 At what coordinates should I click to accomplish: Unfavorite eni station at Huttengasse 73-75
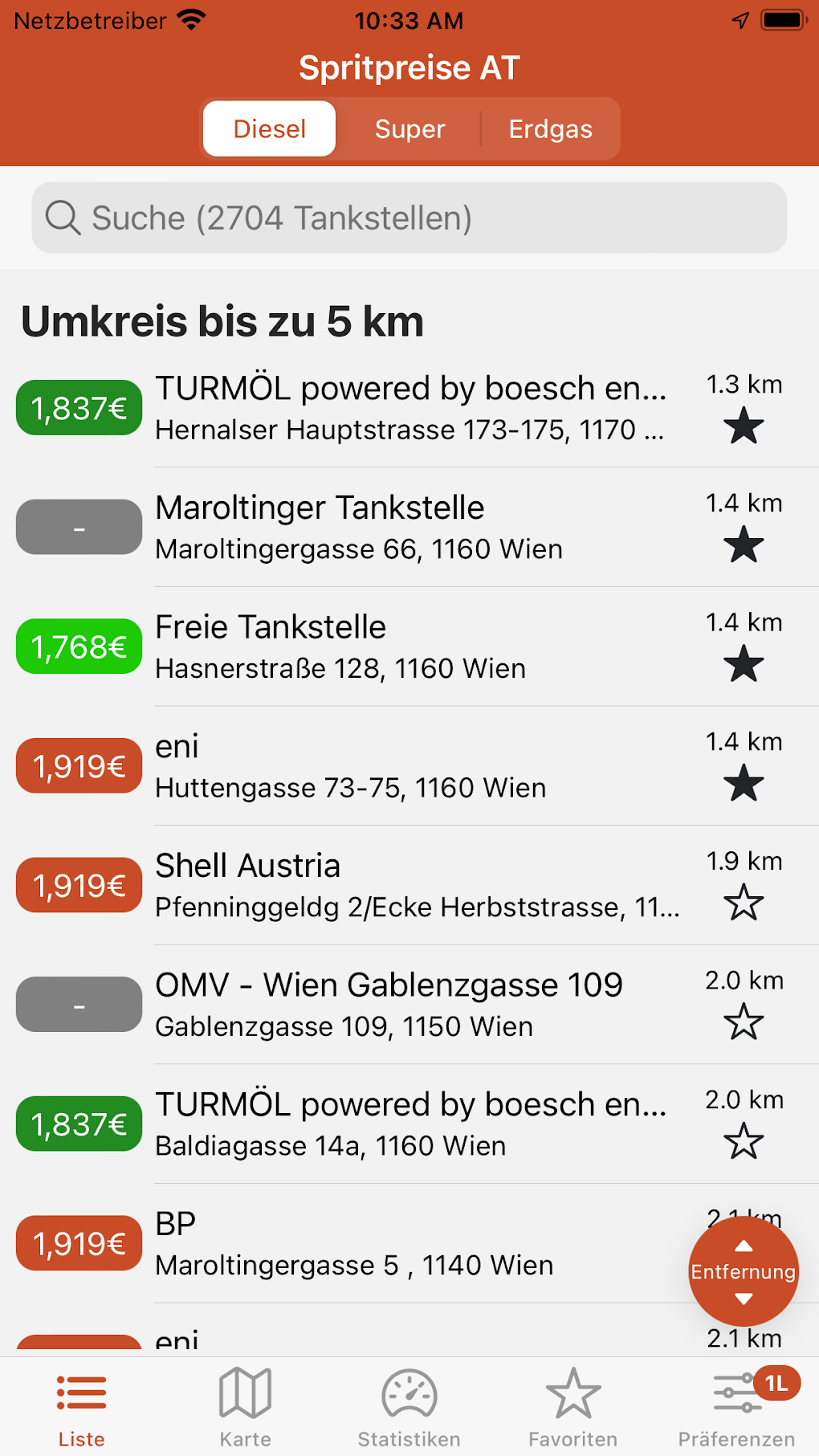pyautogui.click(x=744, y=784)
